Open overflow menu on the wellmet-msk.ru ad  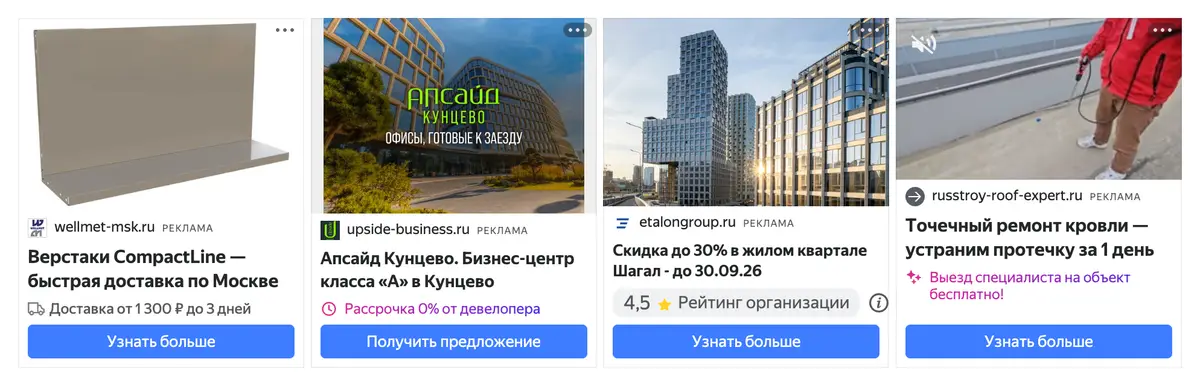point(285,30)
